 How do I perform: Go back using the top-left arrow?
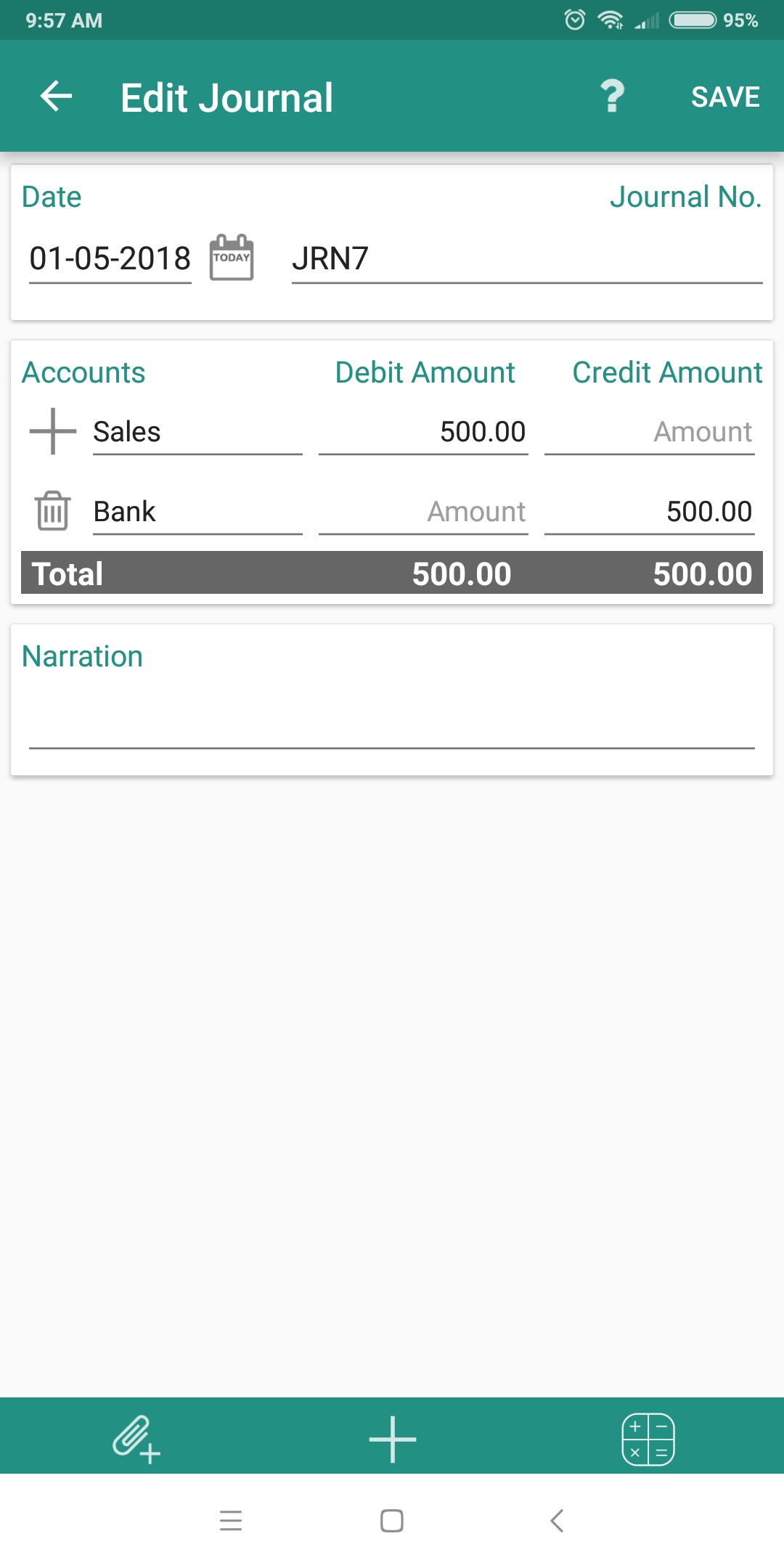click(x=56, y=97)
